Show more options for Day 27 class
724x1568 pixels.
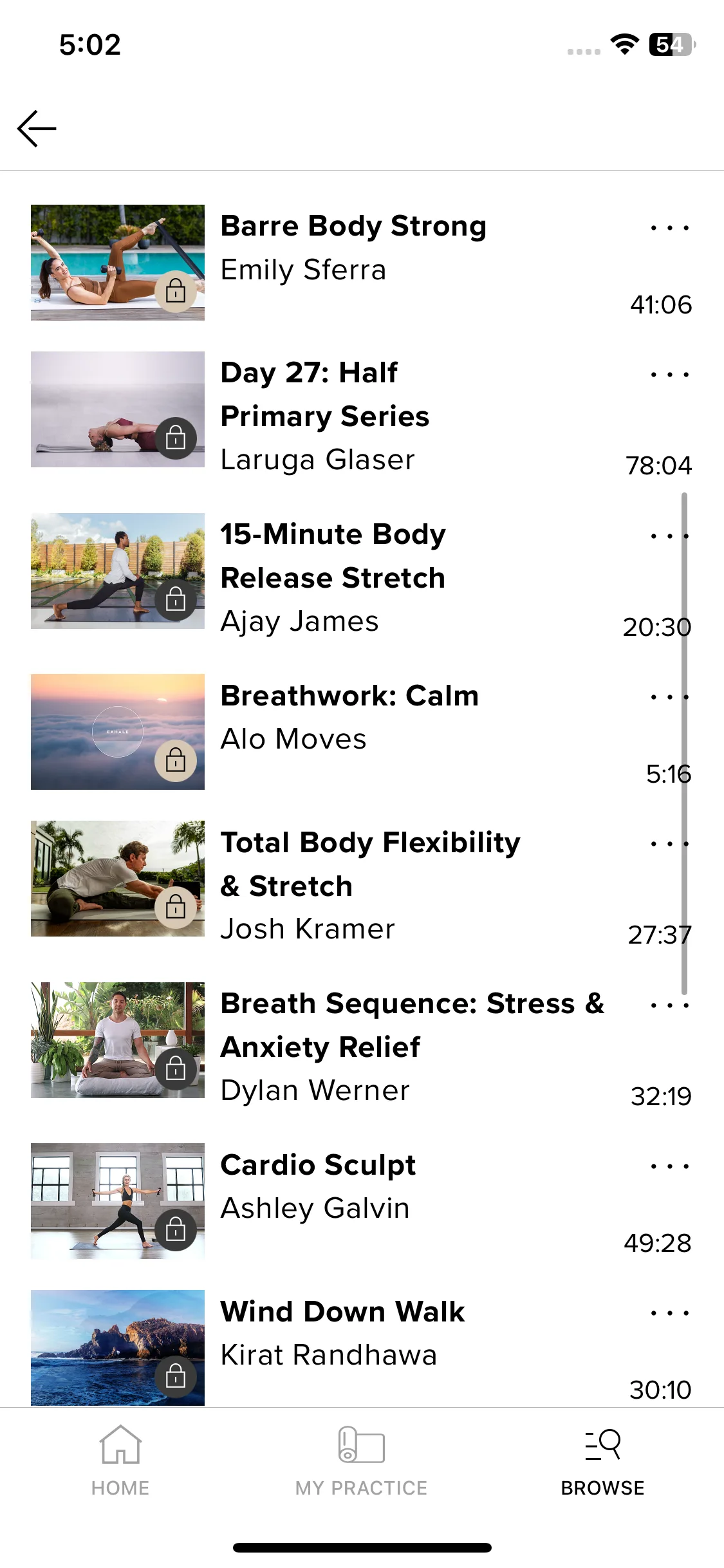[669, 375]
